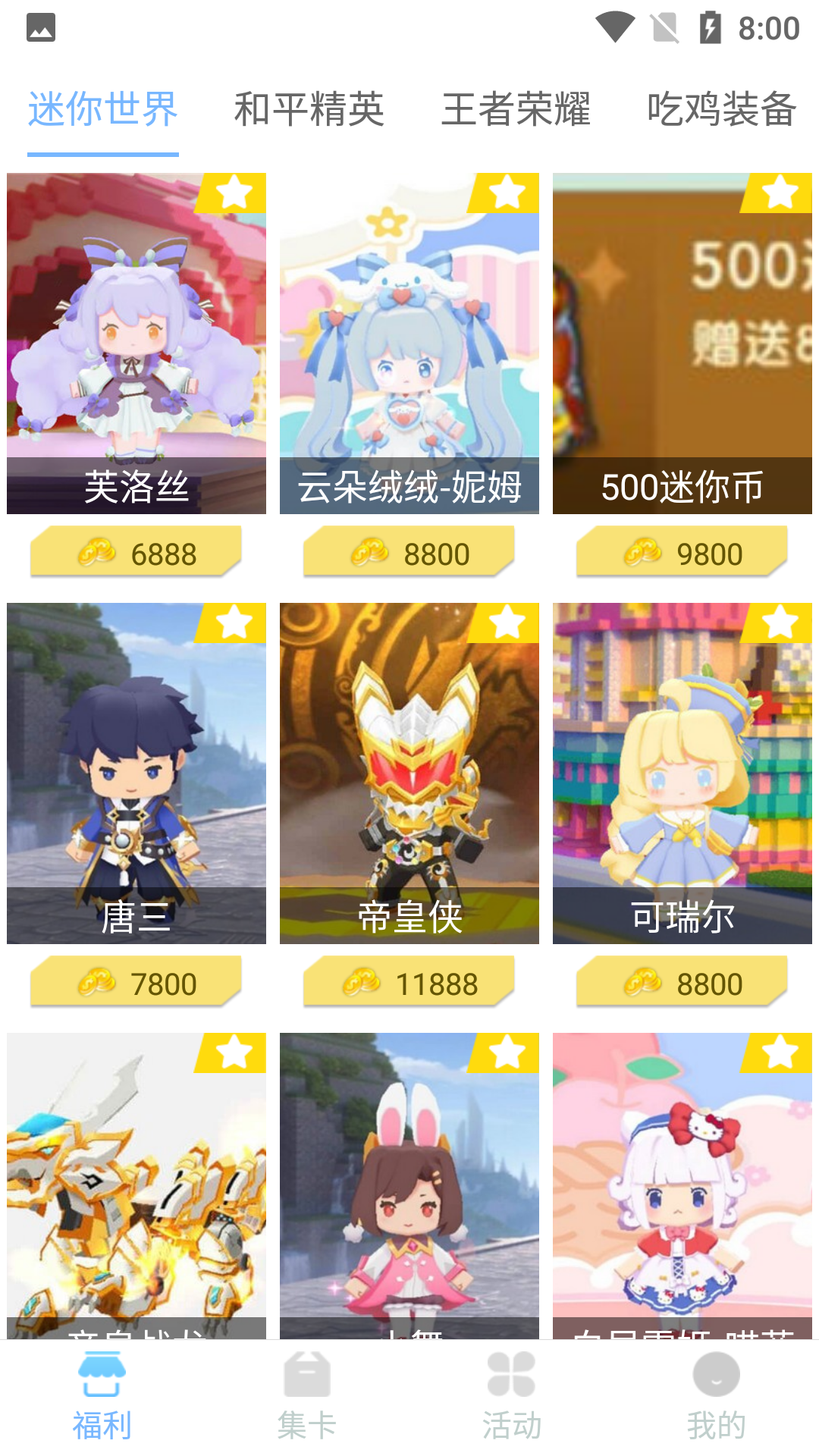This screenshot has width=819, height=1456.
Task: Open the 唐三 skin card
Action: point(136,773)
